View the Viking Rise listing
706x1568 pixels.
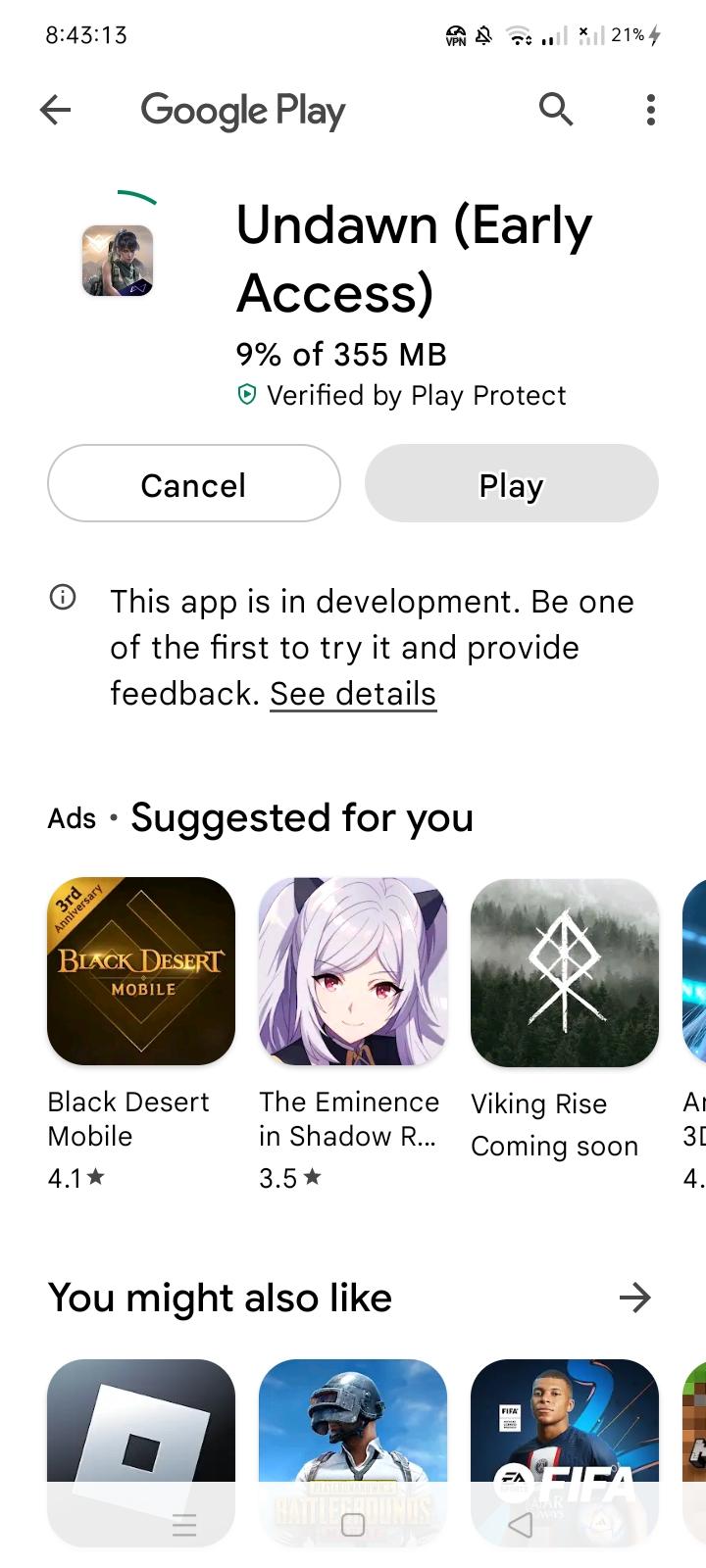(565, 971)
